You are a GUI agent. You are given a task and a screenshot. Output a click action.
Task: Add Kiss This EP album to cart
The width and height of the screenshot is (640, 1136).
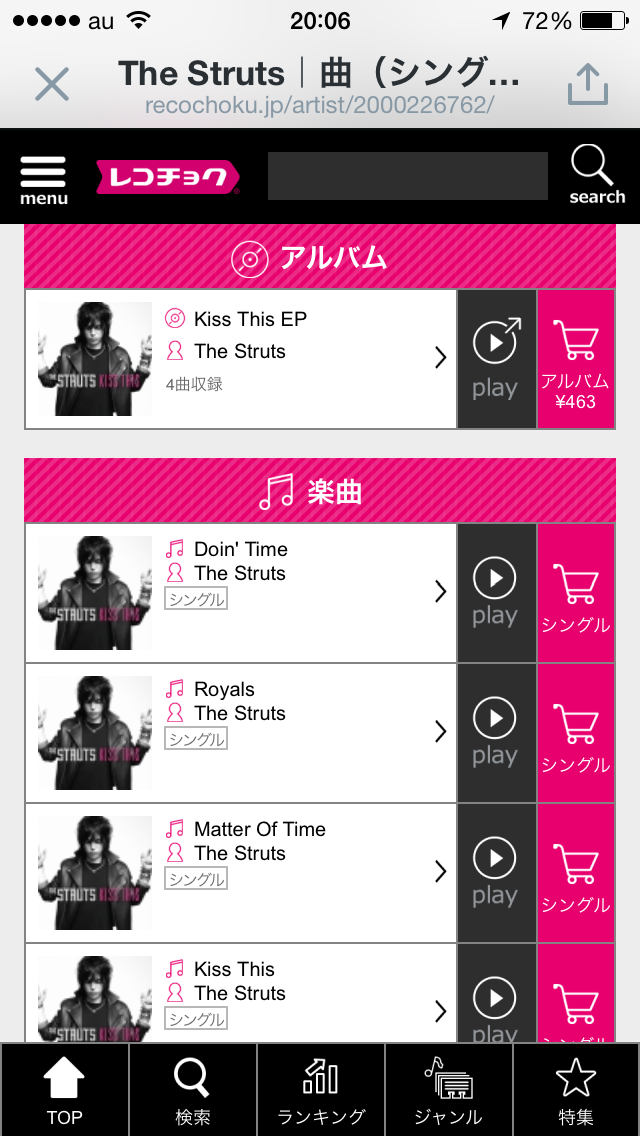point(576,359)
